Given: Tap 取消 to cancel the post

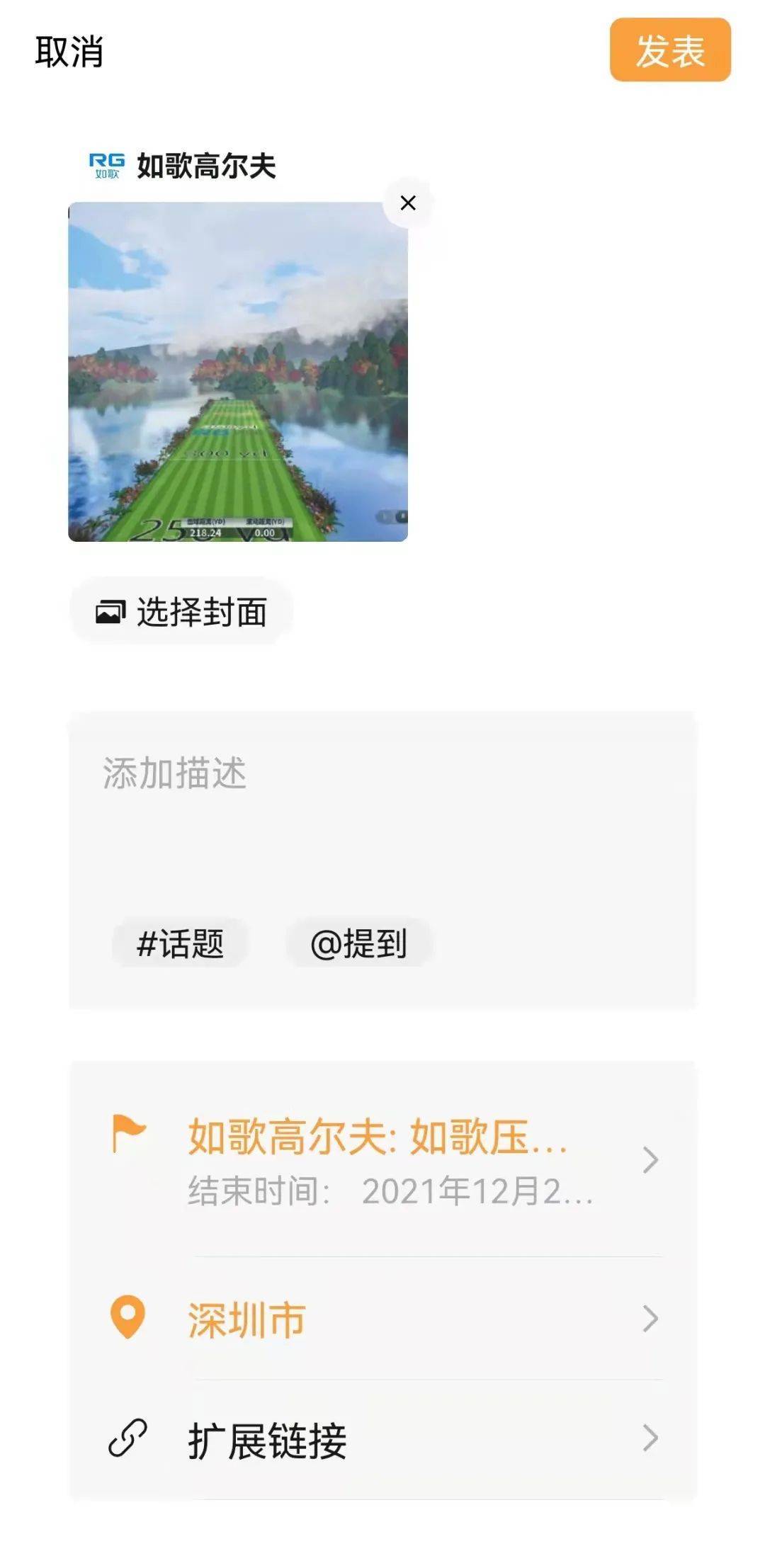Looking at the screenshot, I should tap(69, 52).
